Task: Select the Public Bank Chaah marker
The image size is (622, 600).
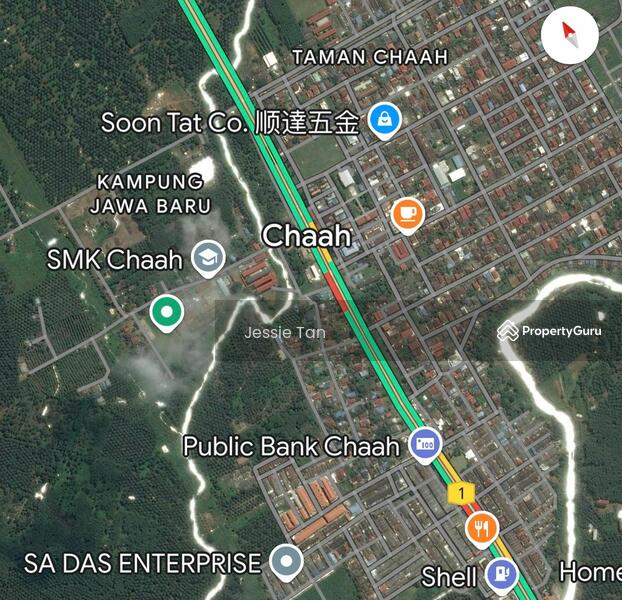Action: pos(424,445)
